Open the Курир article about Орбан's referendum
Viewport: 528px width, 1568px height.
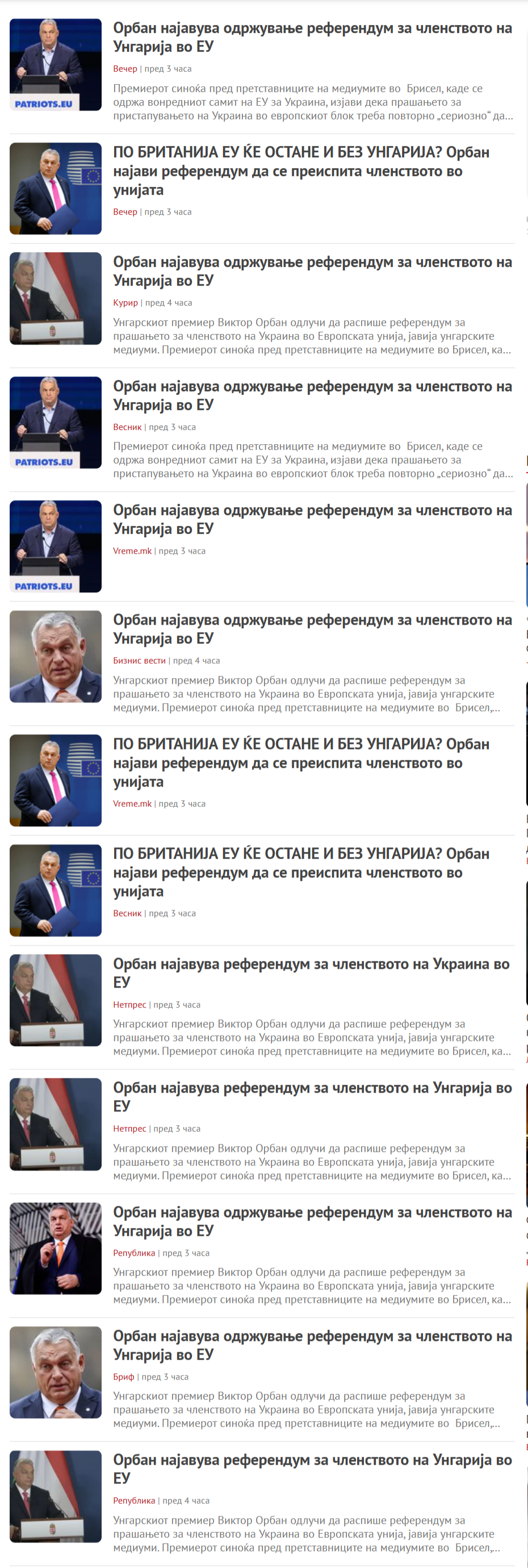tap(312, 271)
